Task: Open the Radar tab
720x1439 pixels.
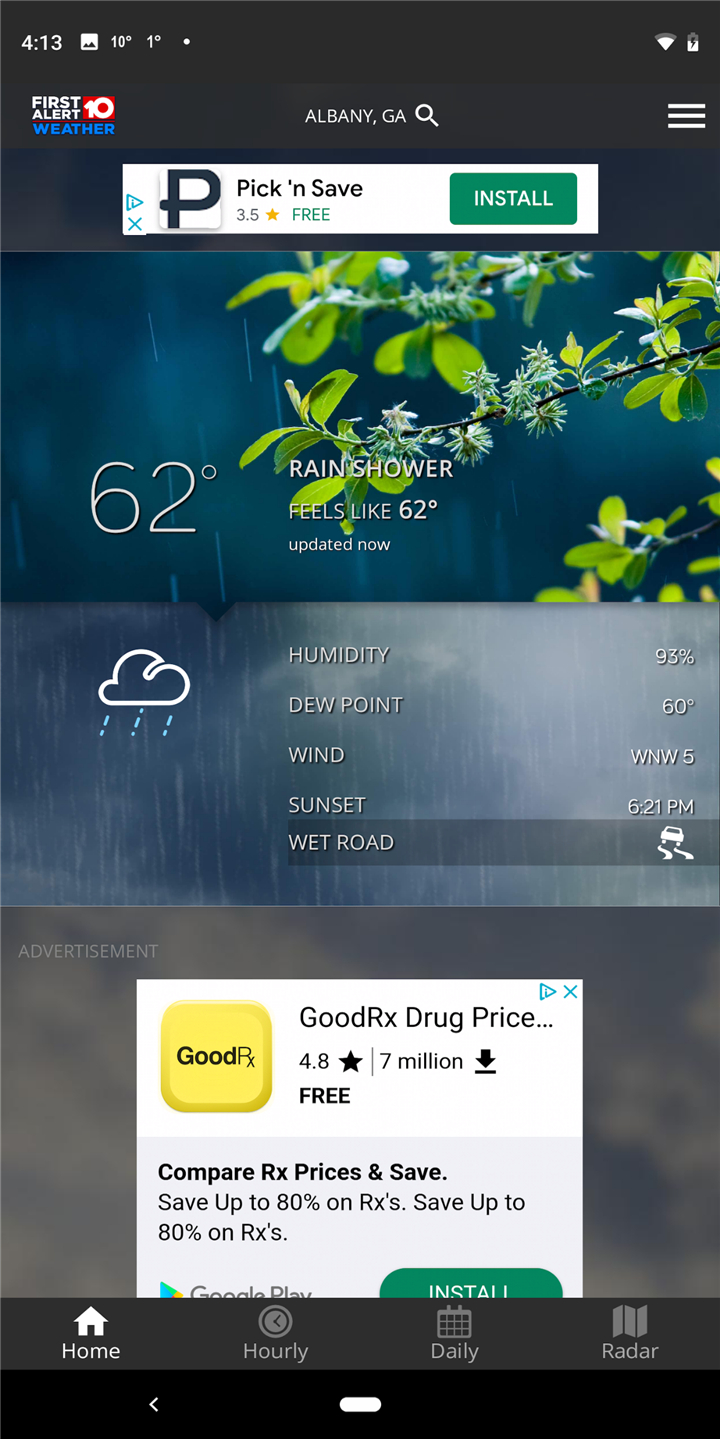Action: (630, 1333)
